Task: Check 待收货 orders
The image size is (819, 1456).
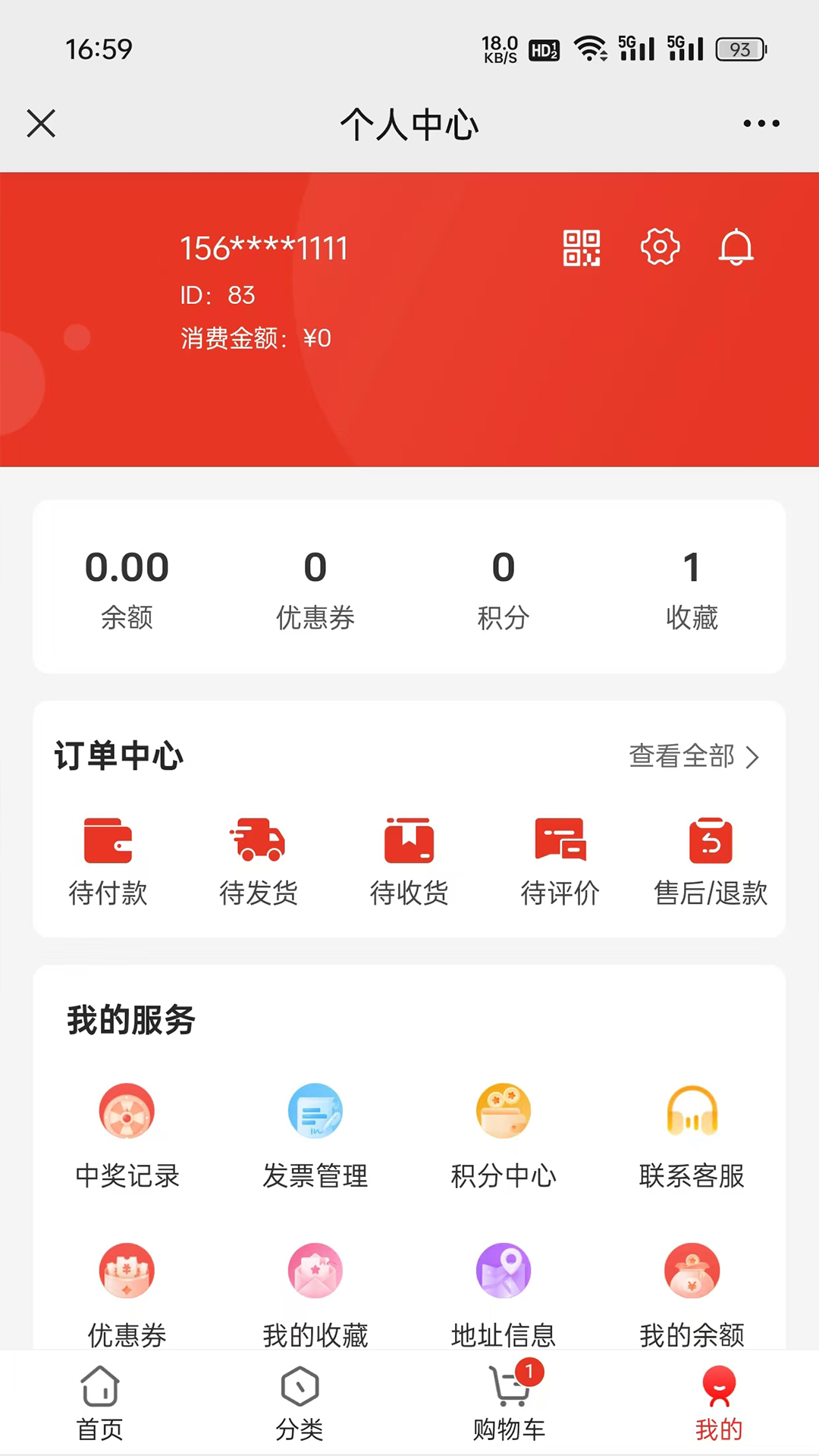Action: click(x=409, y=861)
